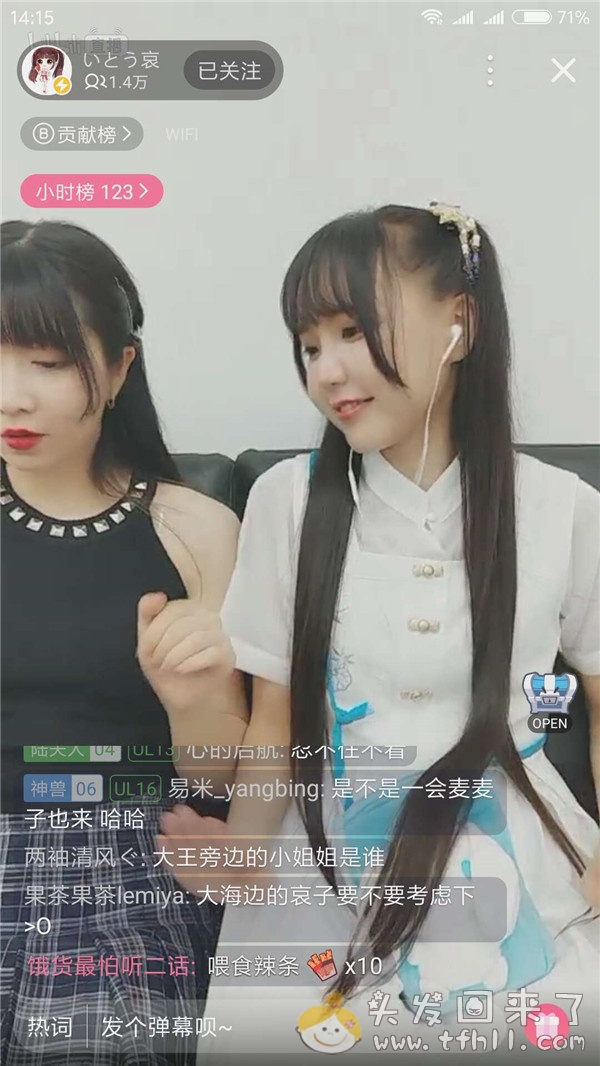The image size is (600, 1066).
Task: Close the live stream
Action: pyautogui.click(x=563, y=70)
